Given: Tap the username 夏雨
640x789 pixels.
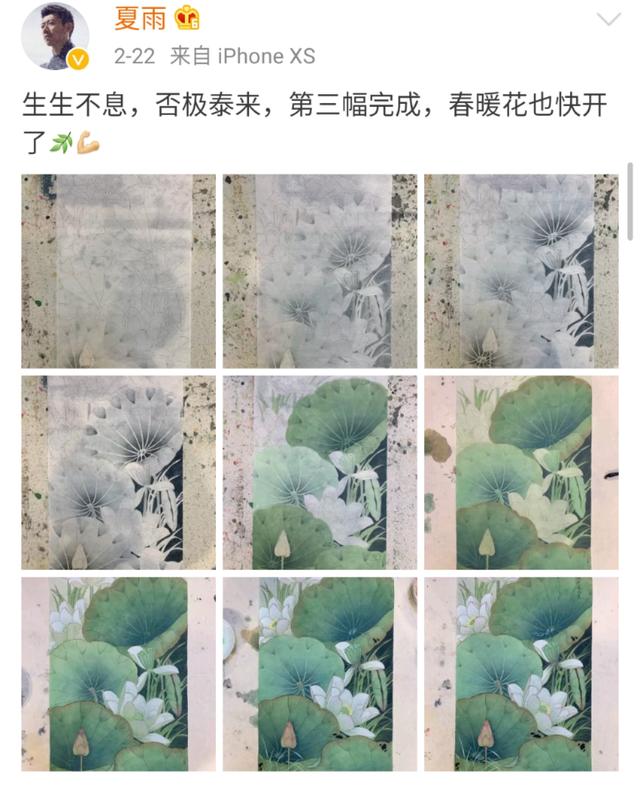Looking at the screenshot, I should click(x=140, y=18).
